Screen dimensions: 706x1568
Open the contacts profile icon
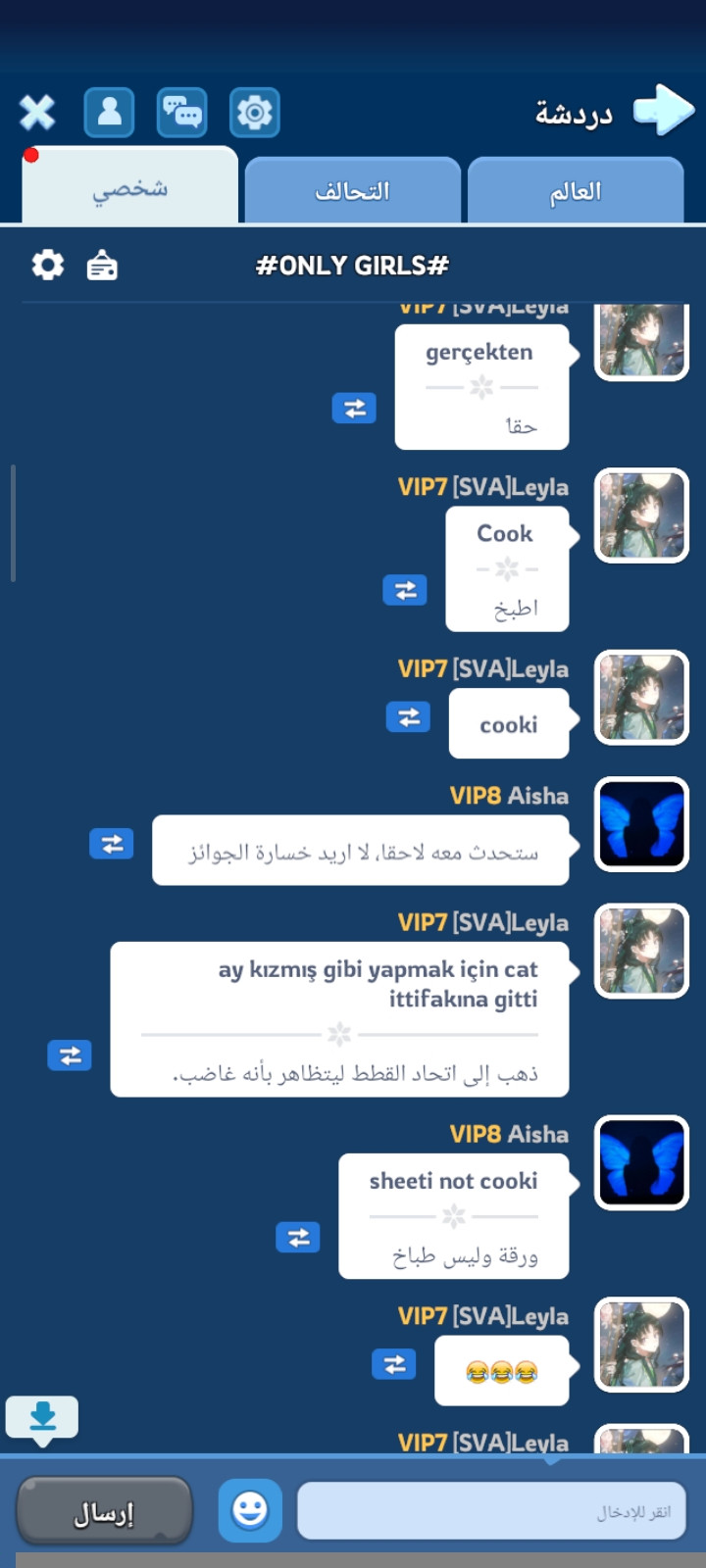point(109,112)
